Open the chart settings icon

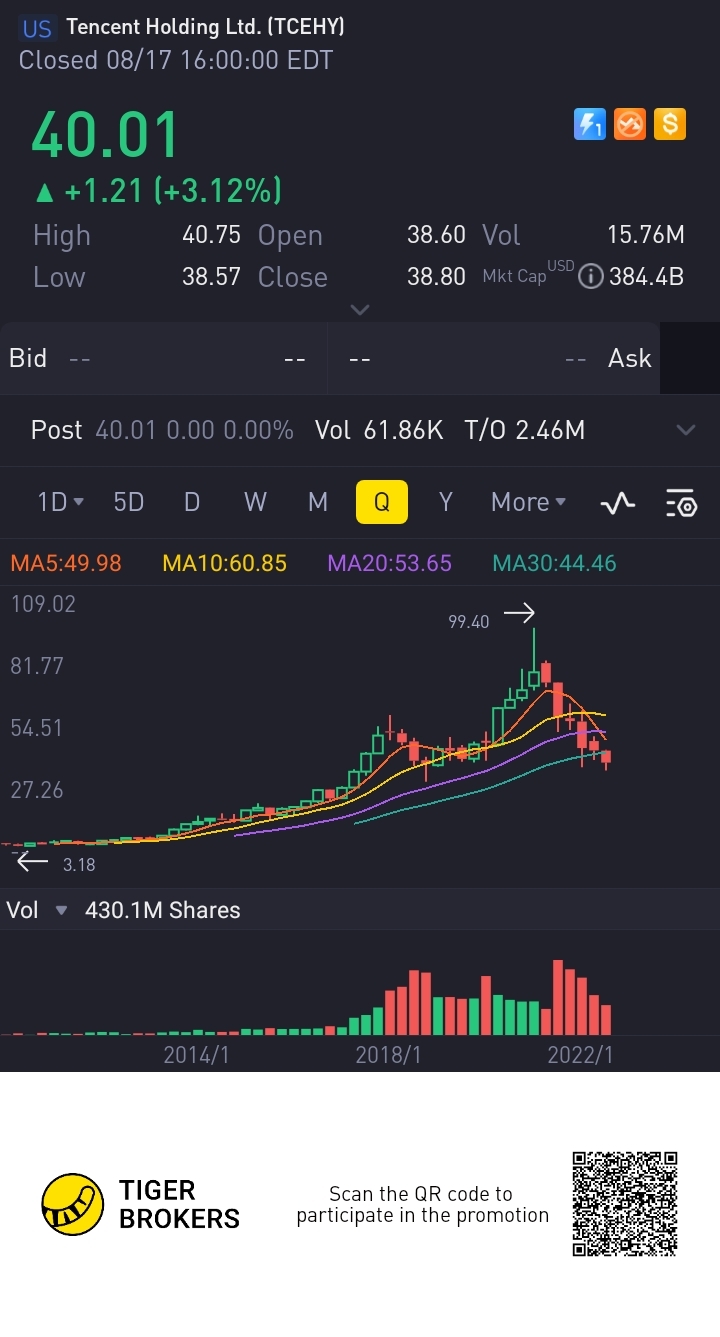point(681,503)
